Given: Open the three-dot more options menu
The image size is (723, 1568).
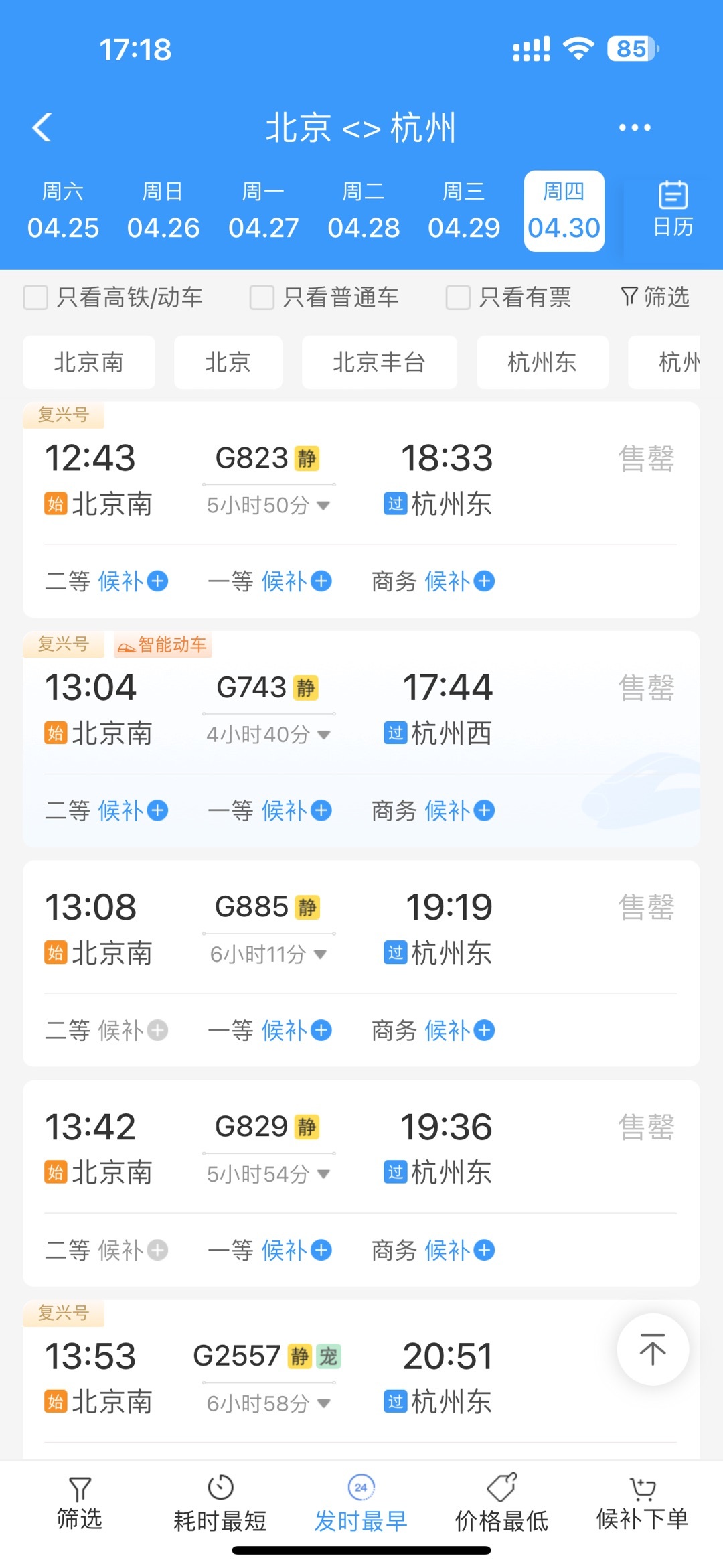Looking at the screenshot, I should pyautogui.click(x=634, y=127).
